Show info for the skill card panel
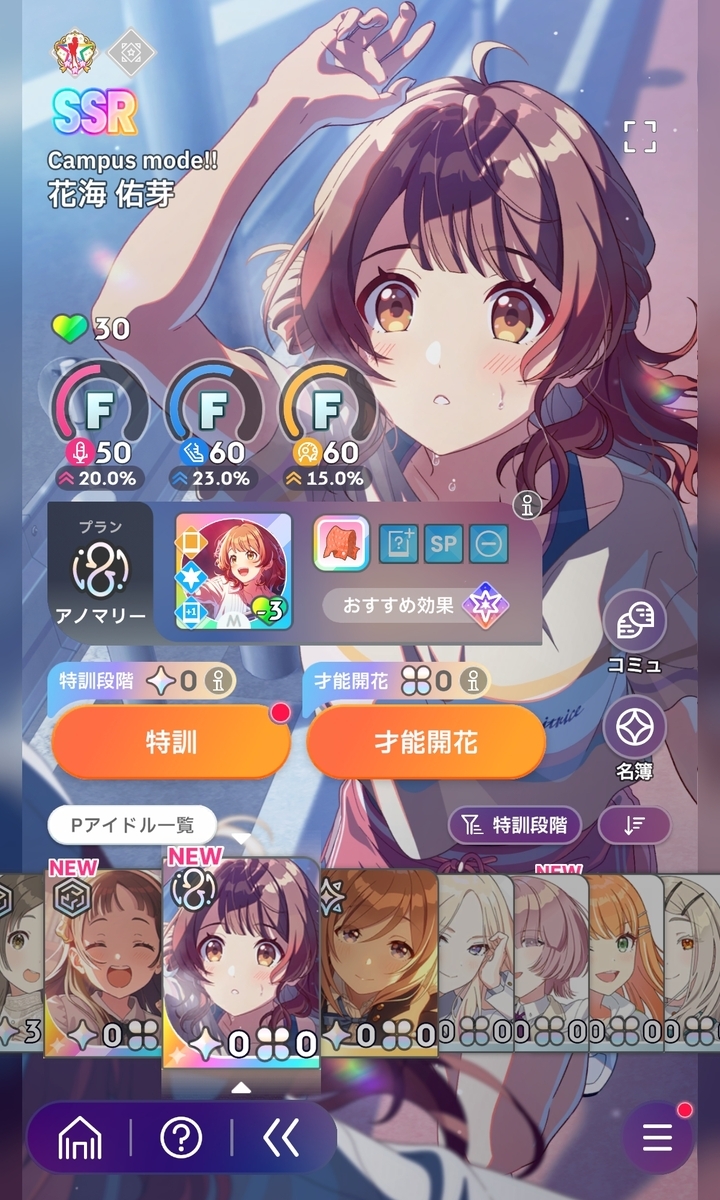The image size is (720, 1200). point(527,507)
